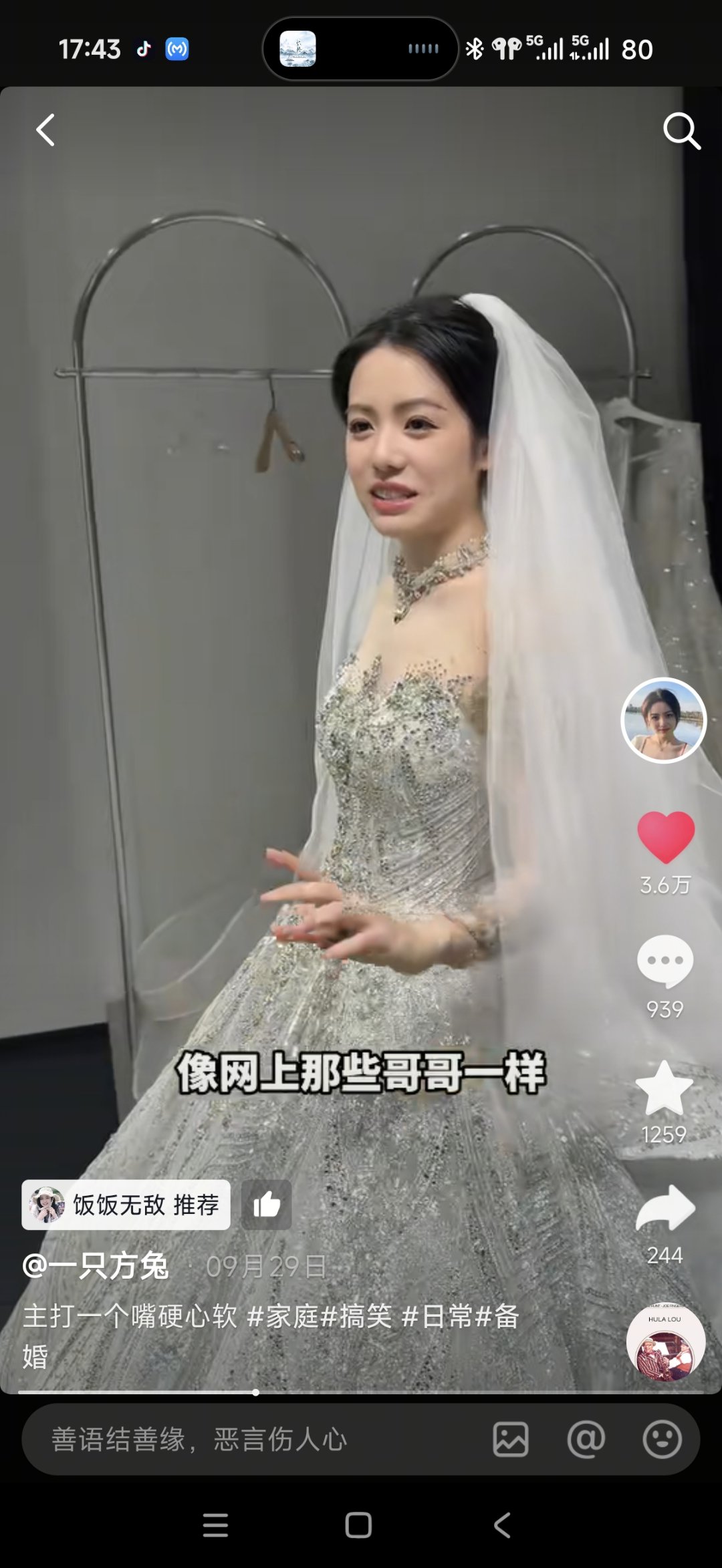Mention someone with the @ icon
The width and height of the screenshot is (722, 1568).
click(x=586, y=1439)
